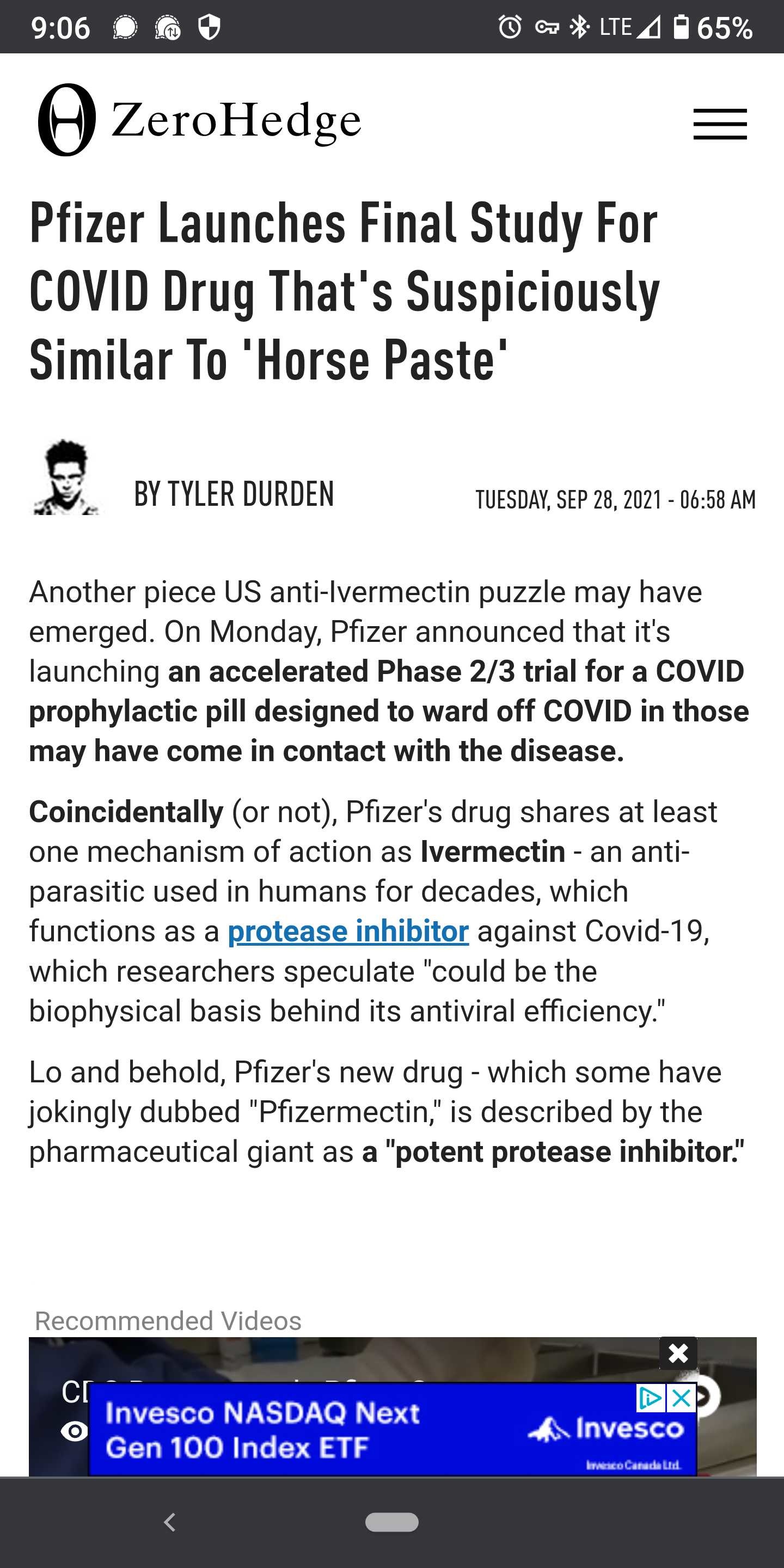The height and width of the screenshot is (1568, 784).
Task: Close the recommended videos player
Action: pyautogui.click(x=678, y=1353)
